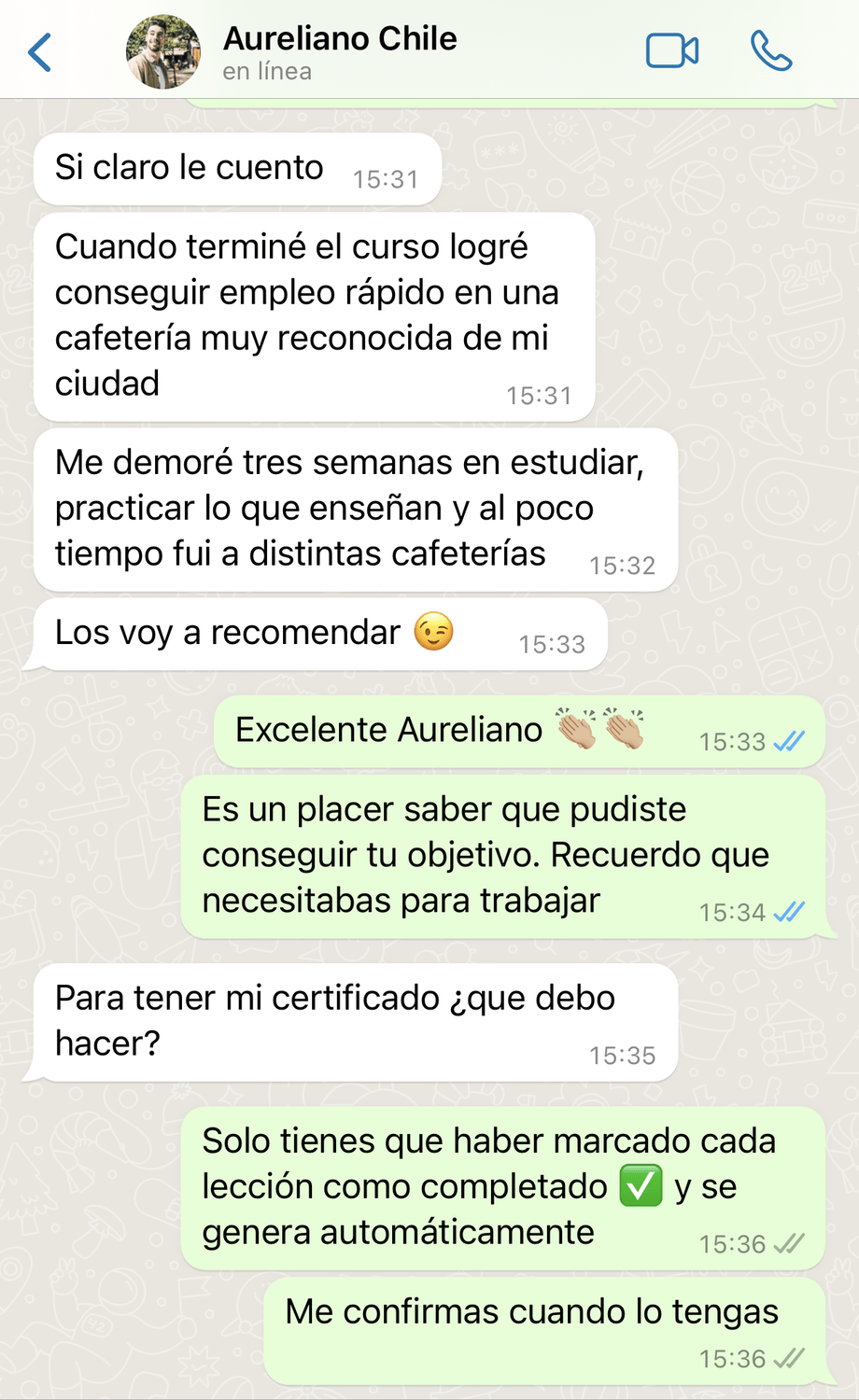Go back to the chats list
This screenshot has height=1400, width=859.
coord(39,52)
